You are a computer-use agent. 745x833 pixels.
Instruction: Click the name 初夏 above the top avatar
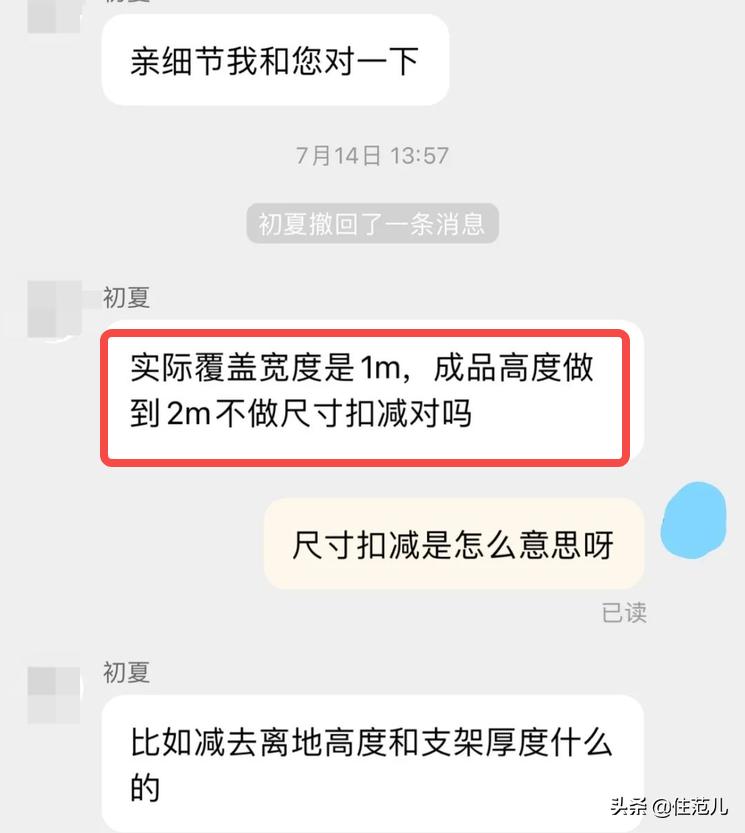tap(128, 2)
